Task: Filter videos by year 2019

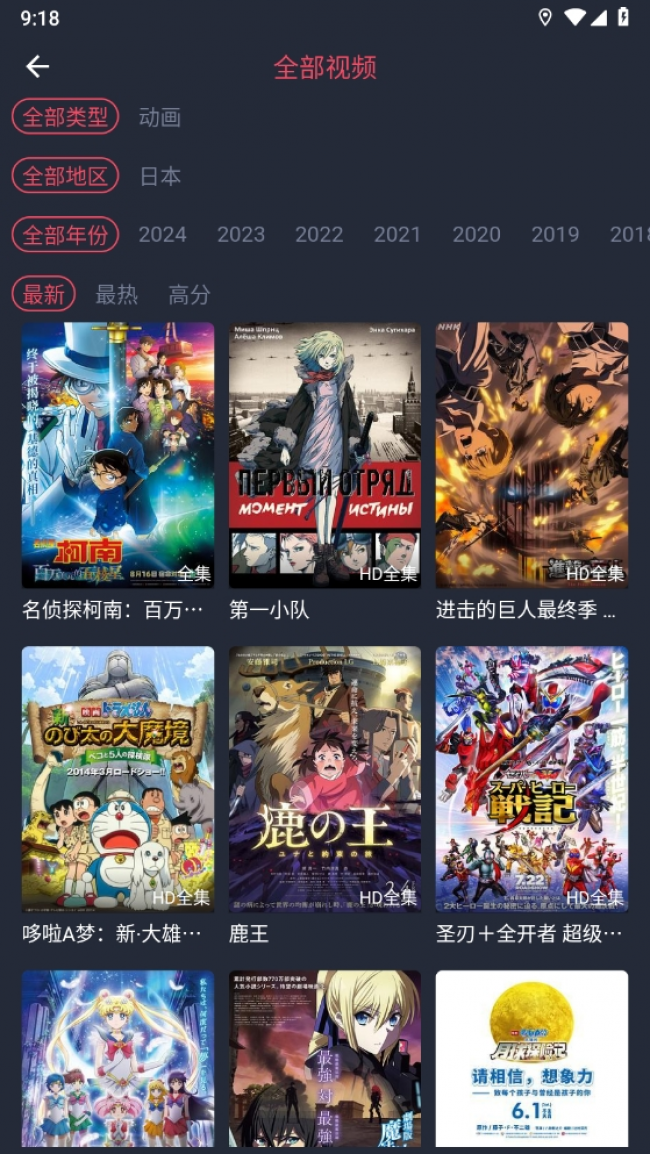Action: click(x=555, y=235)
